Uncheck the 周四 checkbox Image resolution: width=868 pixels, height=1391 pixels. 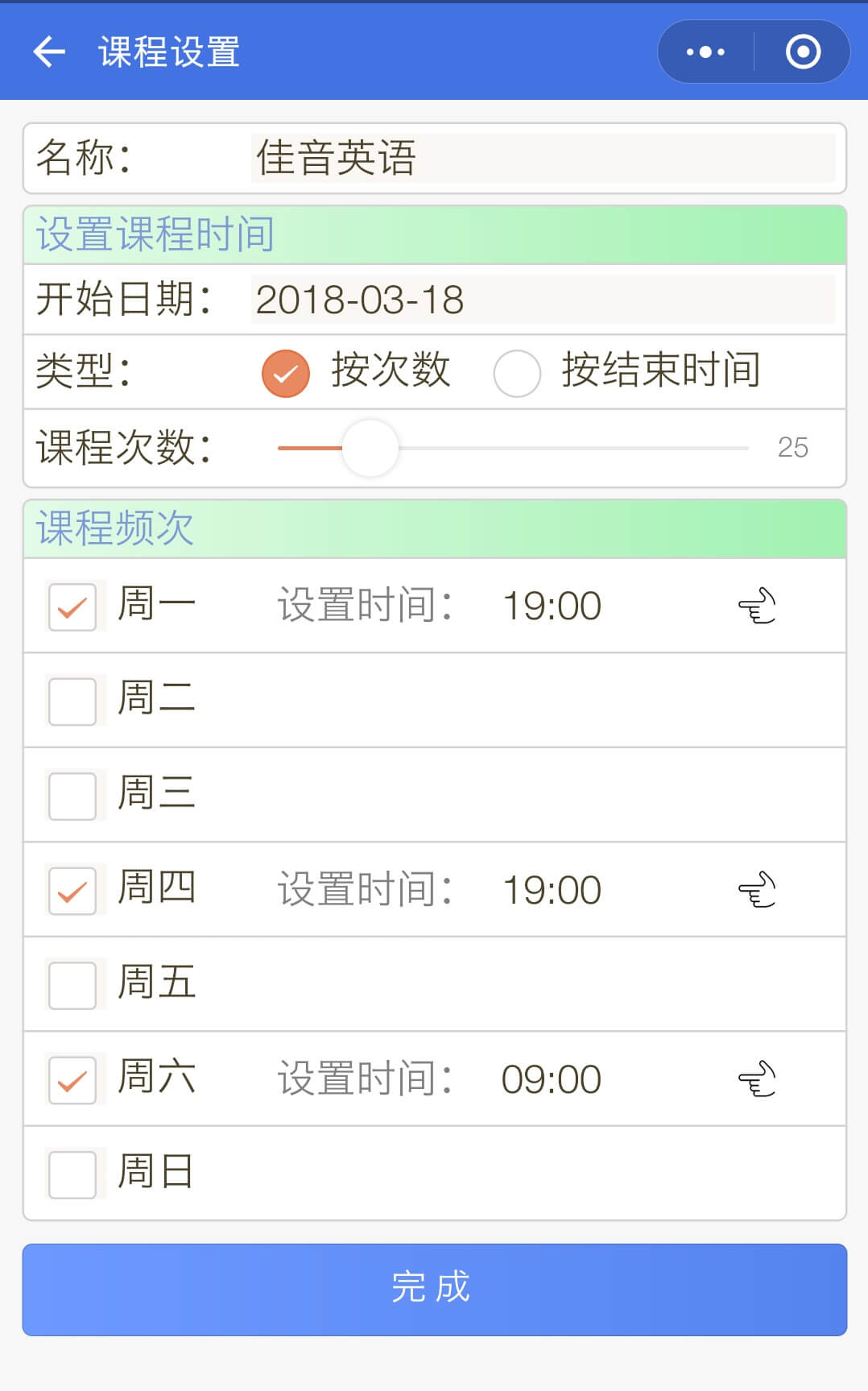(72, 890)
